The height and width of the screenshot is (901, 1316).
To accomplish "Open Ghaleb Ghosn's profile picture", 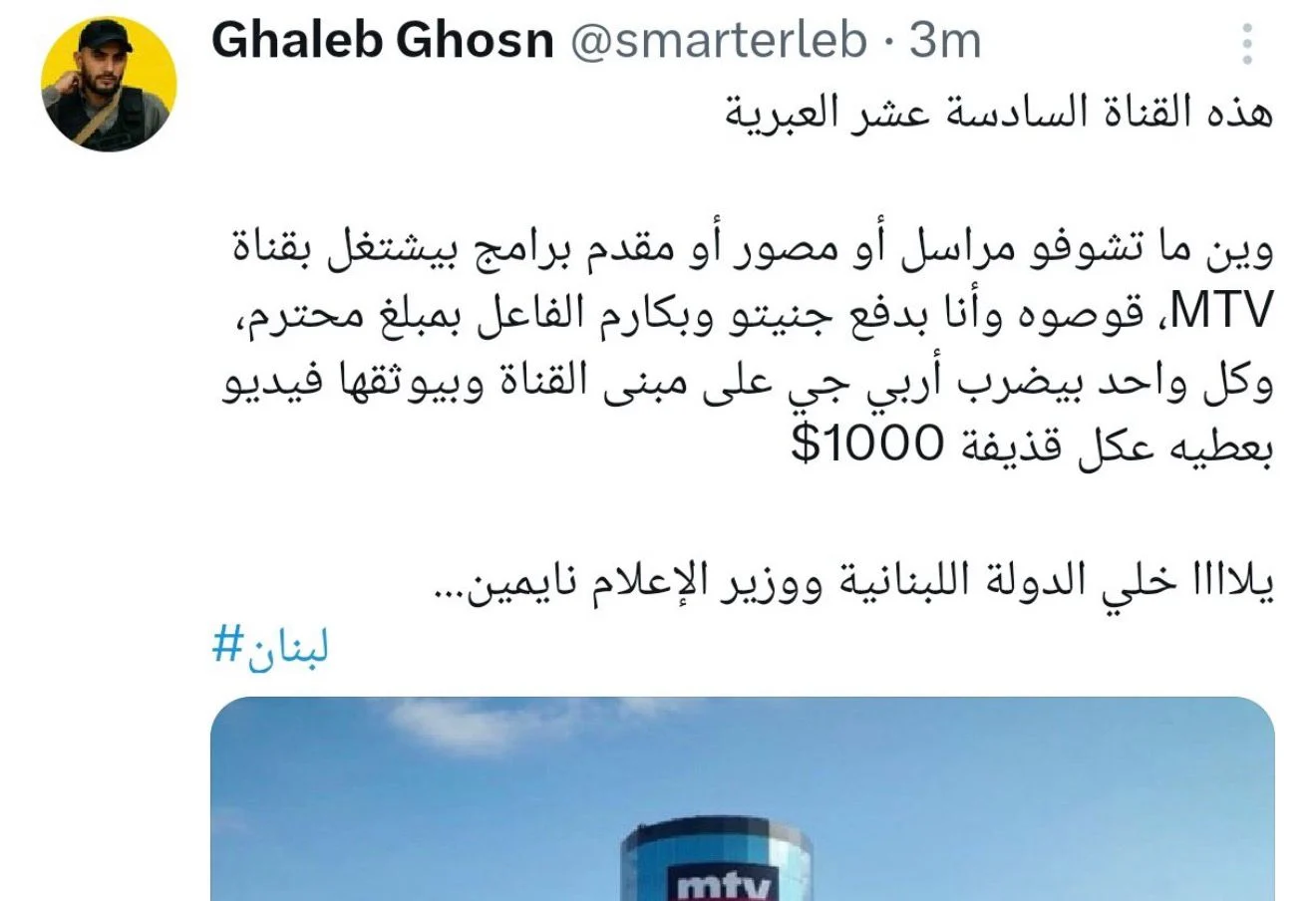I will [x=109, y=84].
